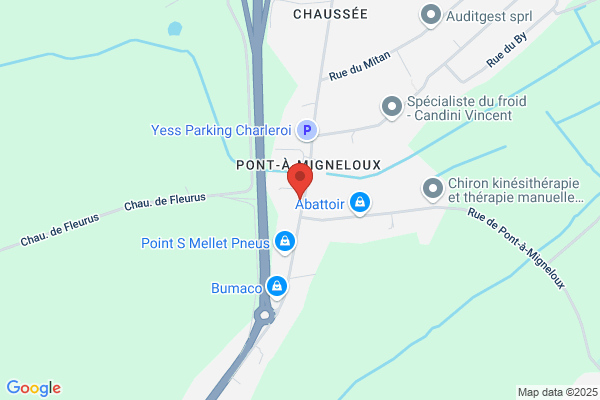The width and height of the screenshot is (600, 400).
Task: Tap the Bumaco shop marker
Action: (x=277, y=287)
